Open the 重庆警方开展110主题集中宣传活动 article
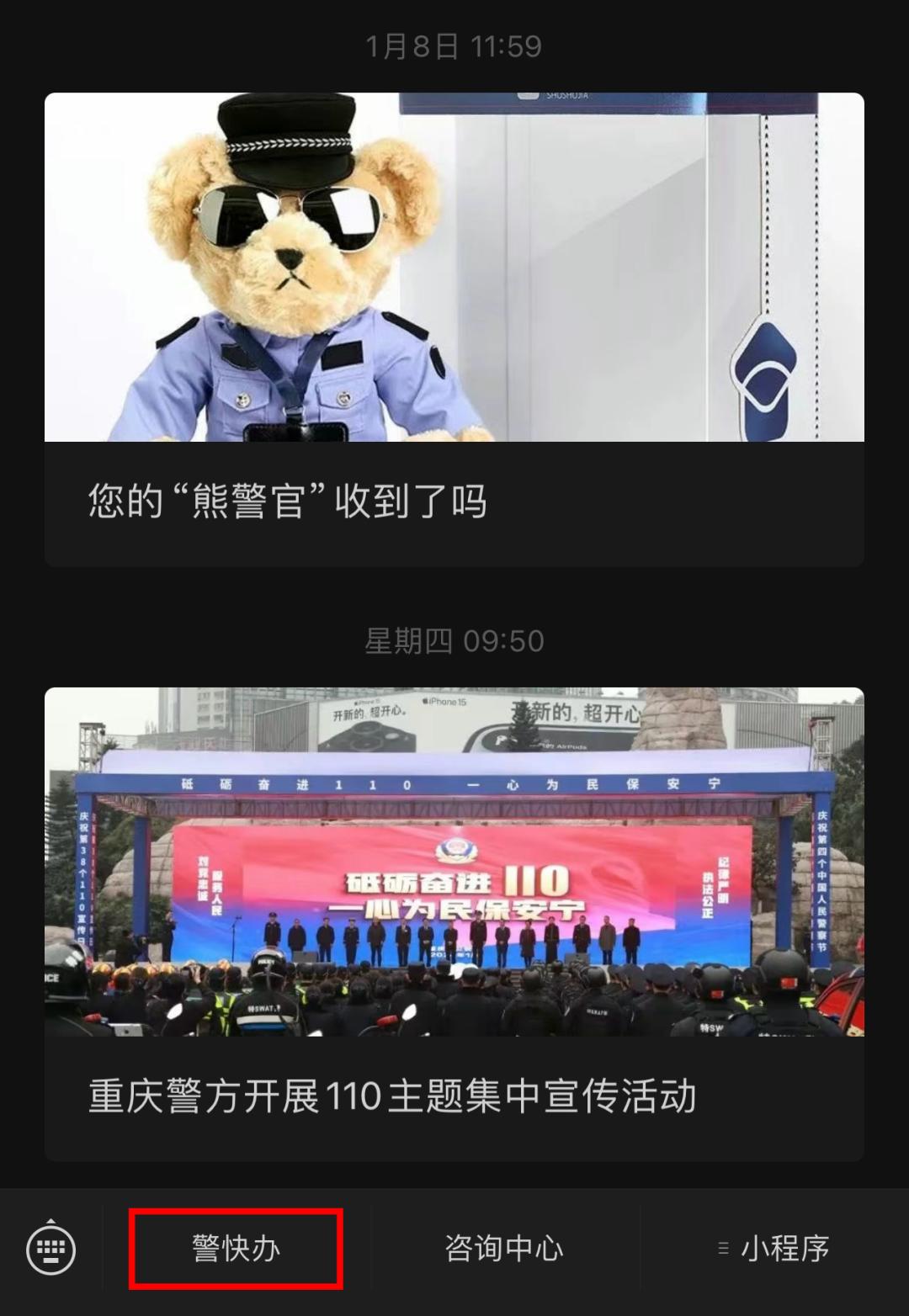 click(x=454, y=924)
